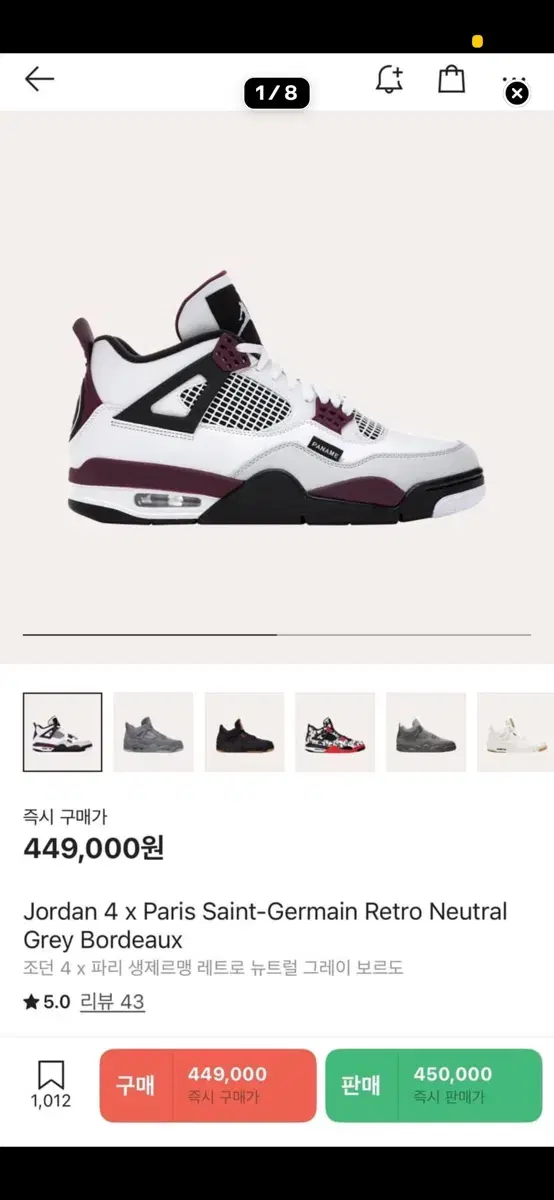Tap the X close button at top right
This screenshot has width=554, height=1200.
coord(516,93)
